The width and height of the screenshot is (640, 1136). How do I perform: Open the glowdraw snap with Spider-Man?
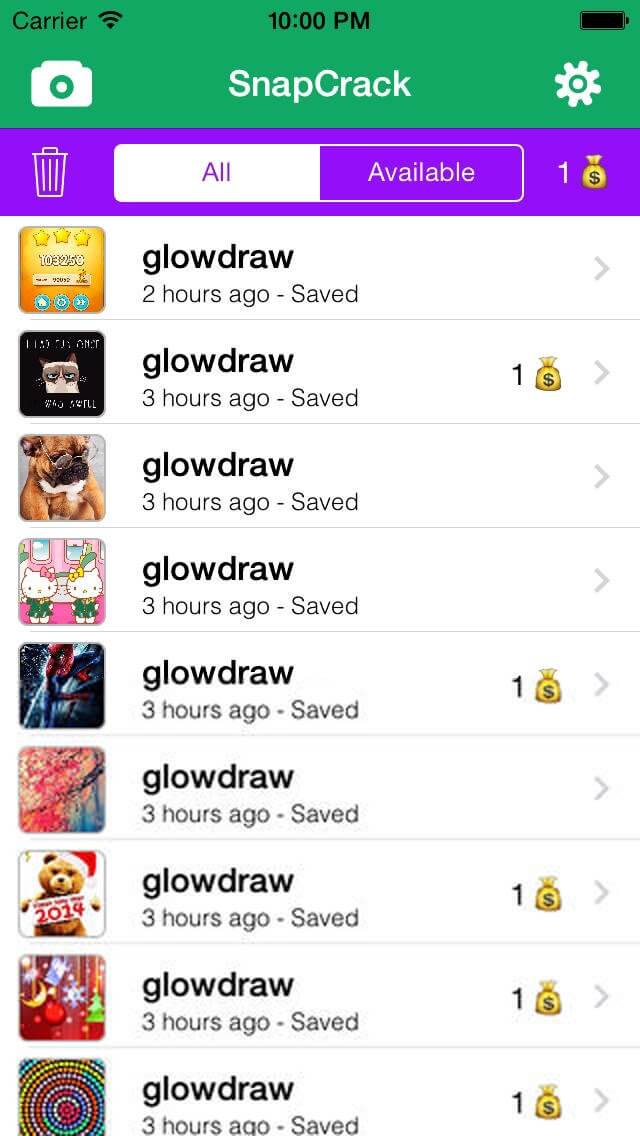coord(320,685)
